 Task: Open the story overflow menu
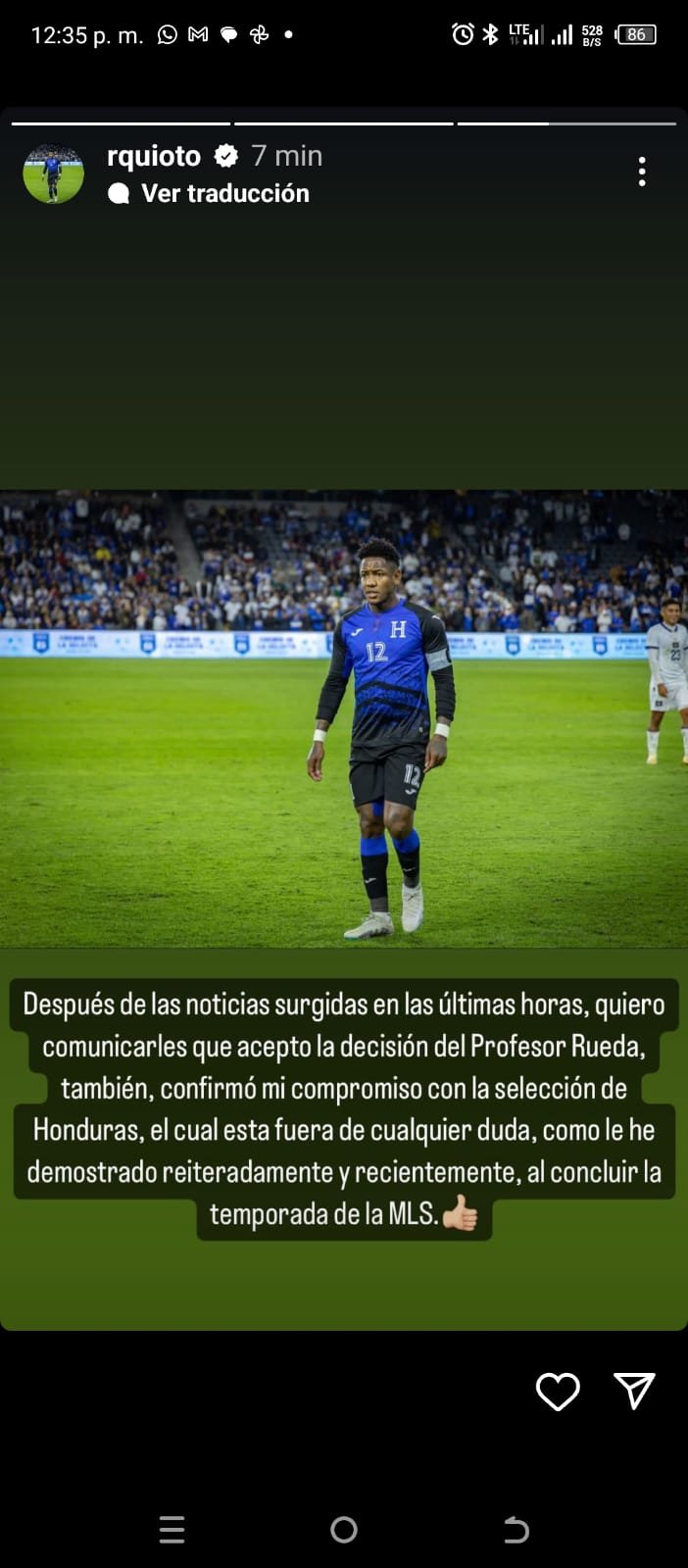(x=642, y=171)
